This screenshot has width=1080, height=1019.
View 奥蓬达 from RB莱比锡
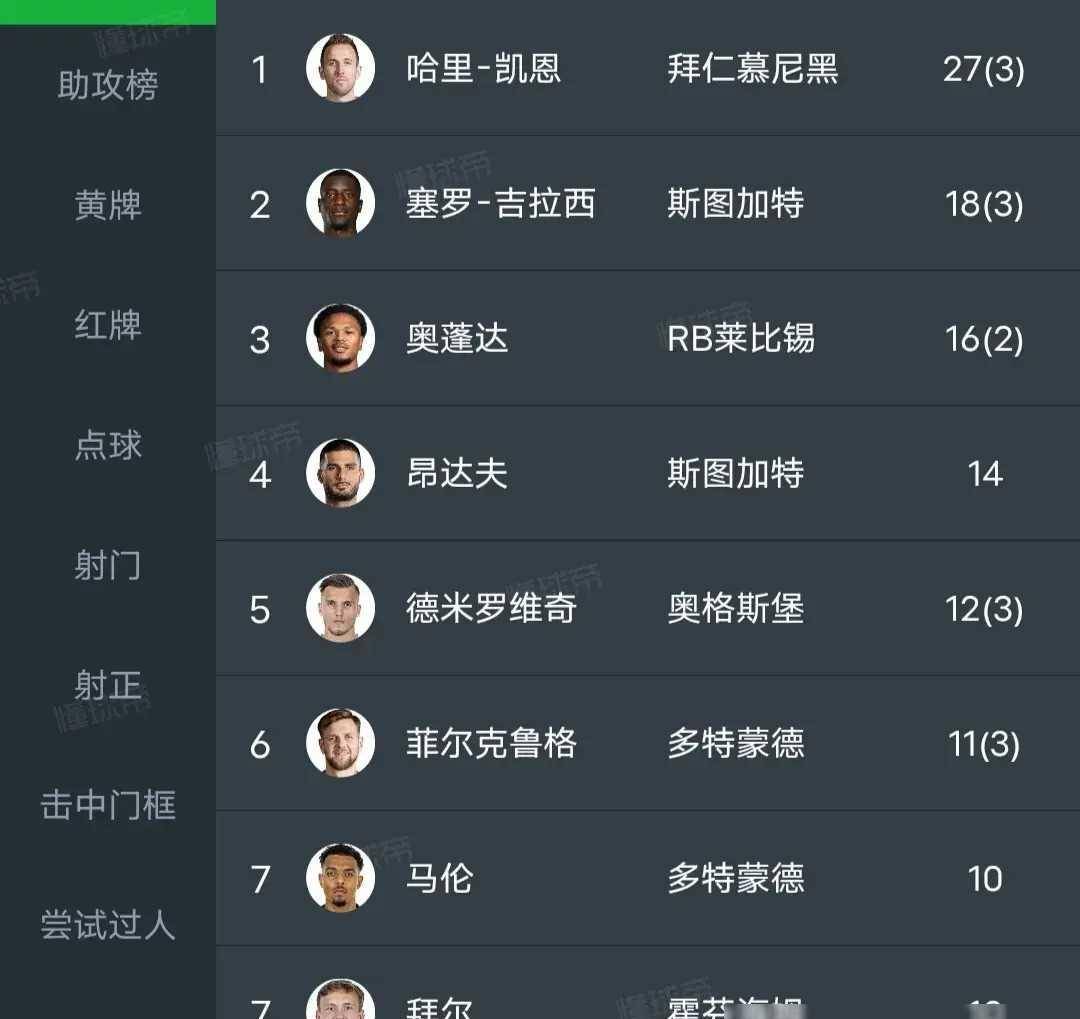[x=457, y=339]
